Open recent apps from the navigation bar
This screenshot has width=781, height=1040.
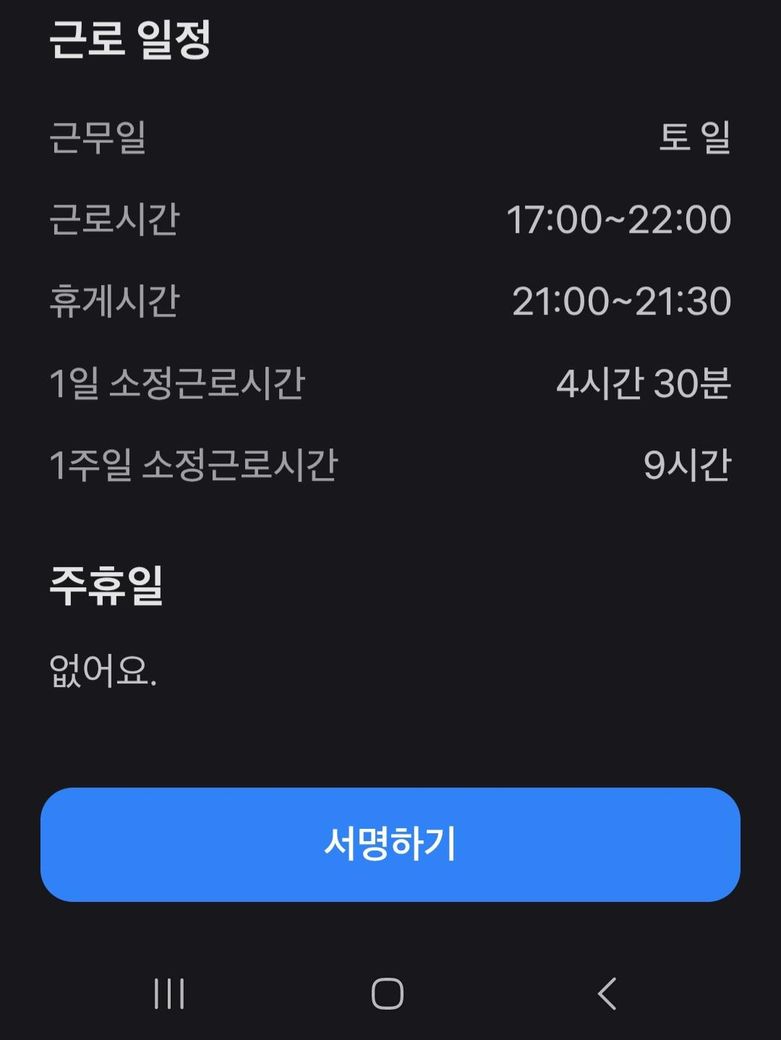(x=169, y=993)
